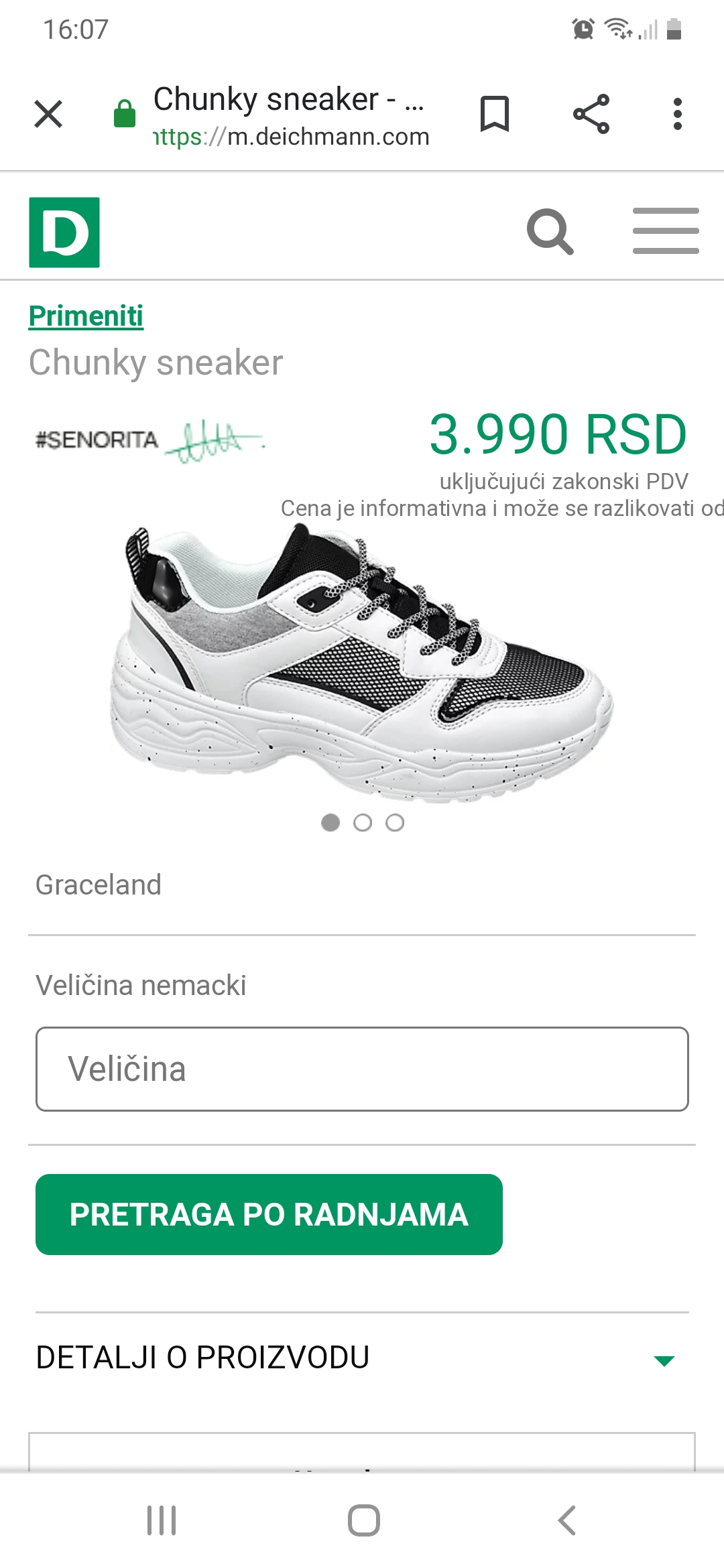This screenshot has width=724, height=1568.
Task: Bookmark this Chunky sneaker page
Action: [x=495, y=114]
